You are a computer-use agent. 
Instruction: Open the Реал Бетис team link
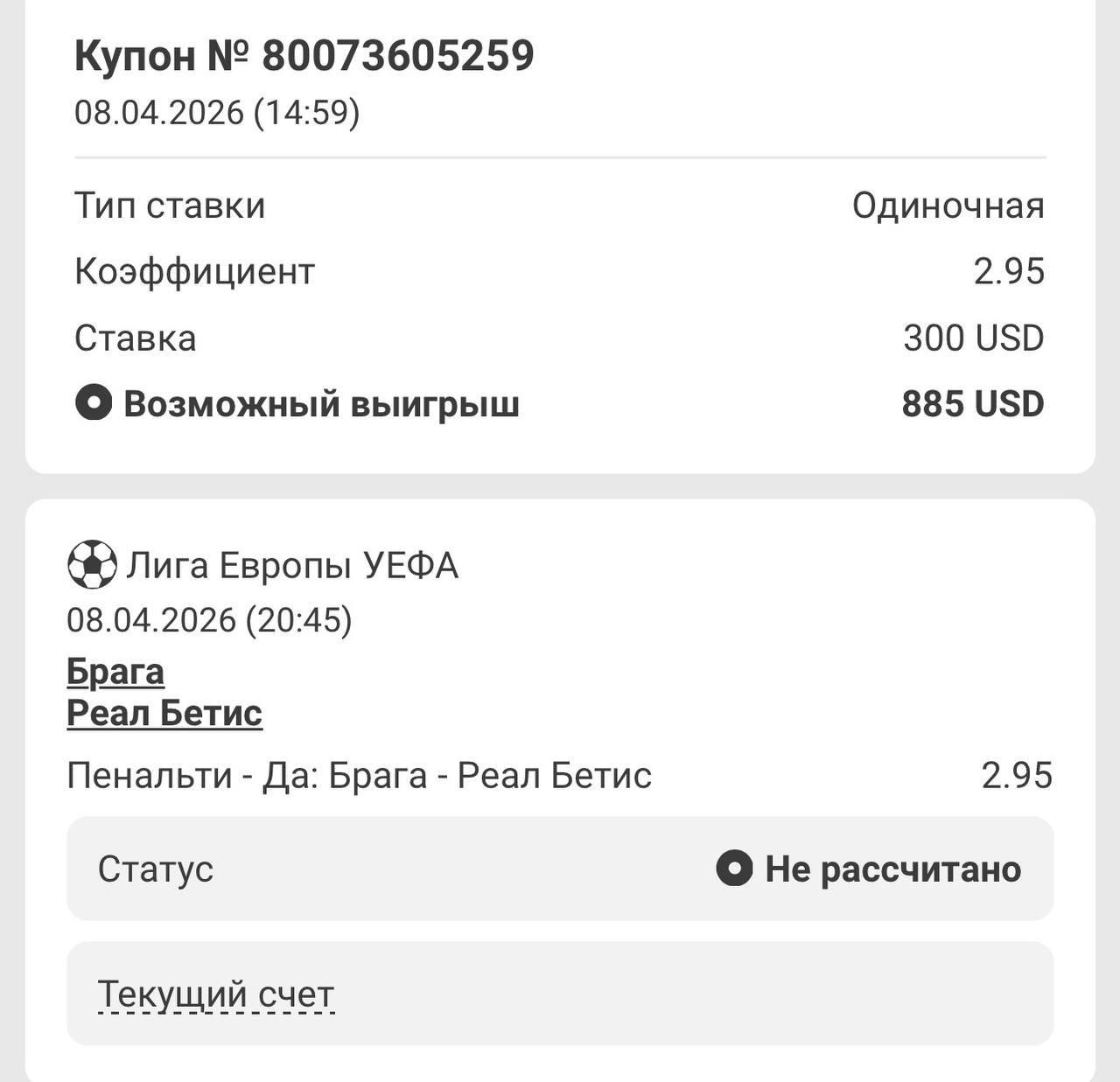164,713
